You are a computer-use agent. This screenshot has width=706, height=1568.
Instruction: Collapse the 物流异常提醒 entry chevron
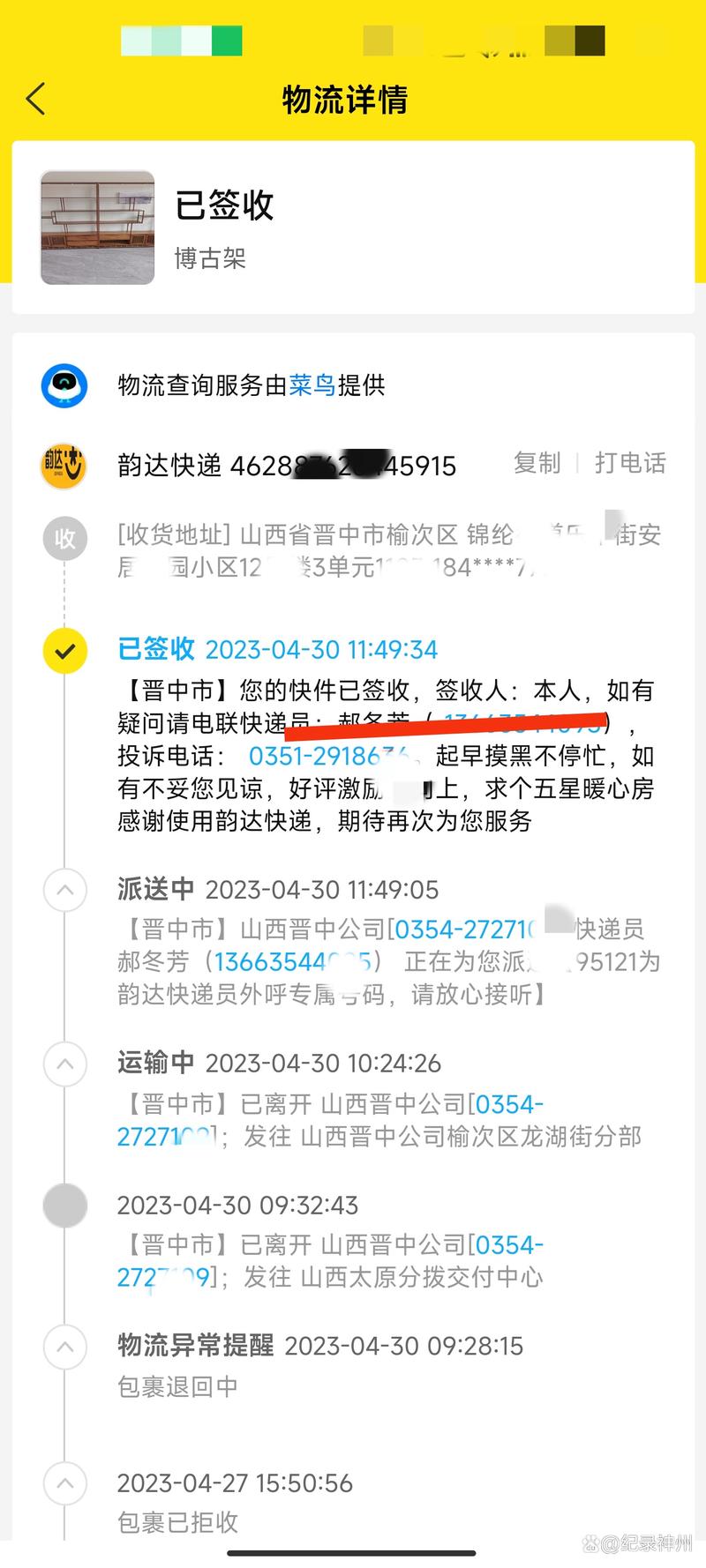point(64,1347)
